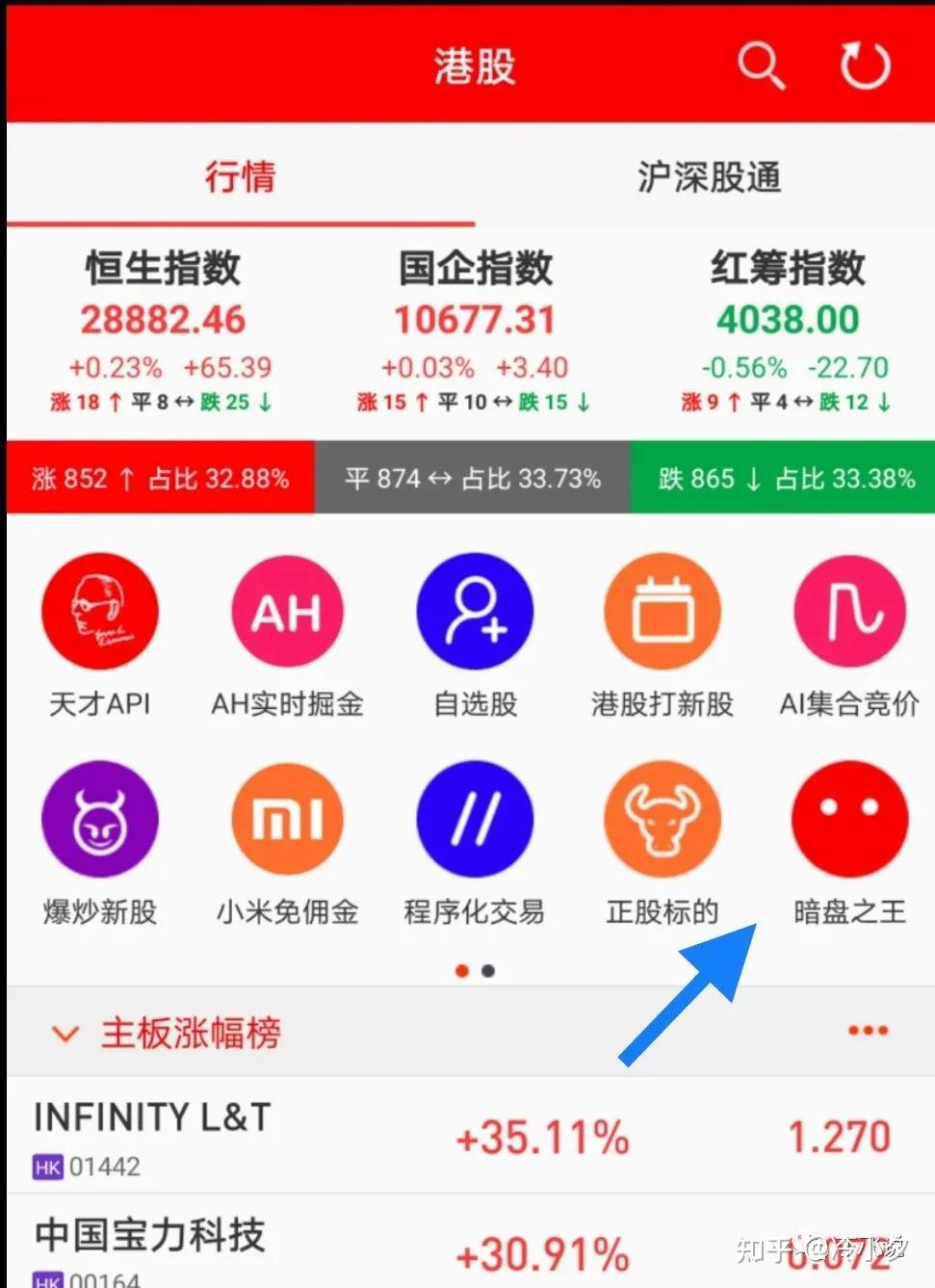This screenshot has height=1288, width=935.
Task: Open AI集合竞价 feature
Action: 848,611
